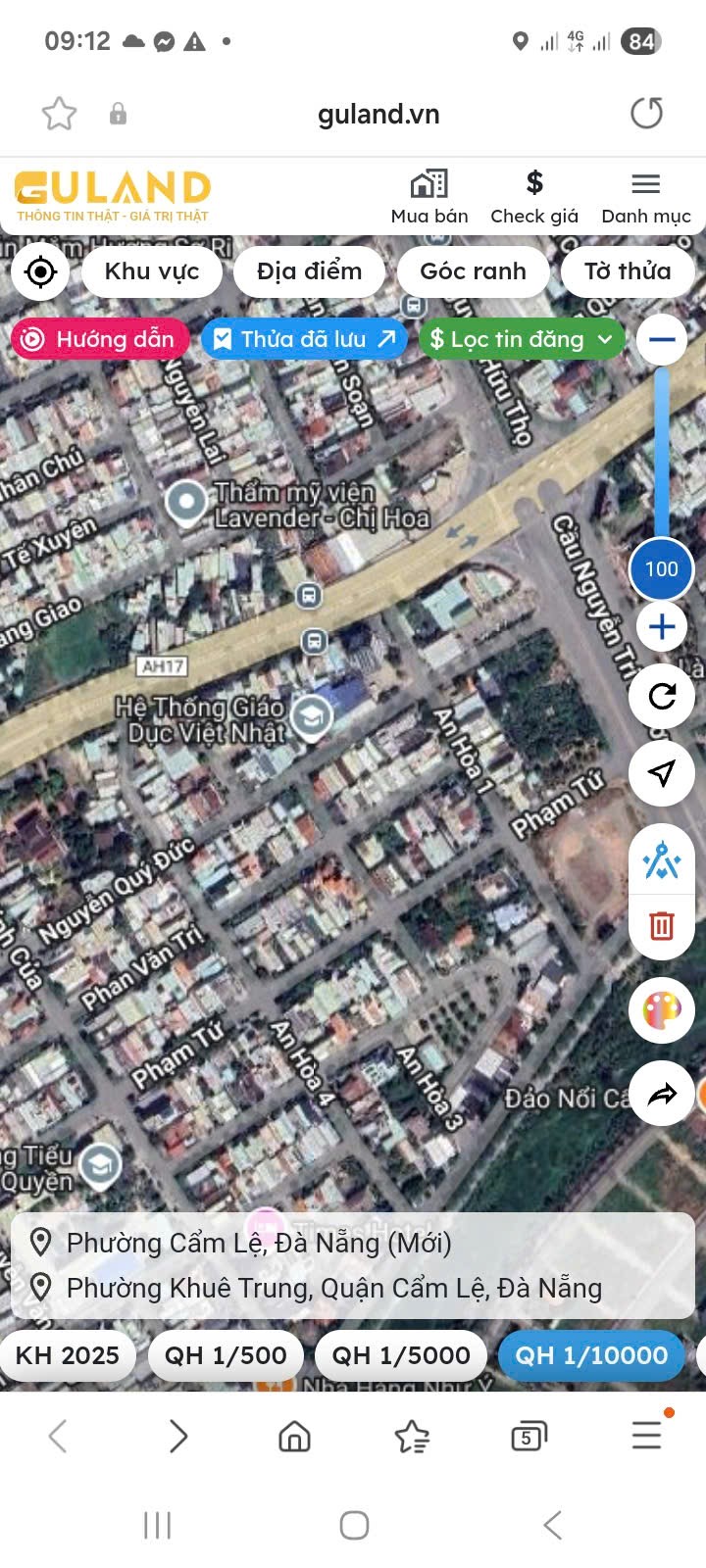This screenshot has height=1568, width=706.
Task: View Thửa đã lưu saved plots
Action: click(304, 339)
